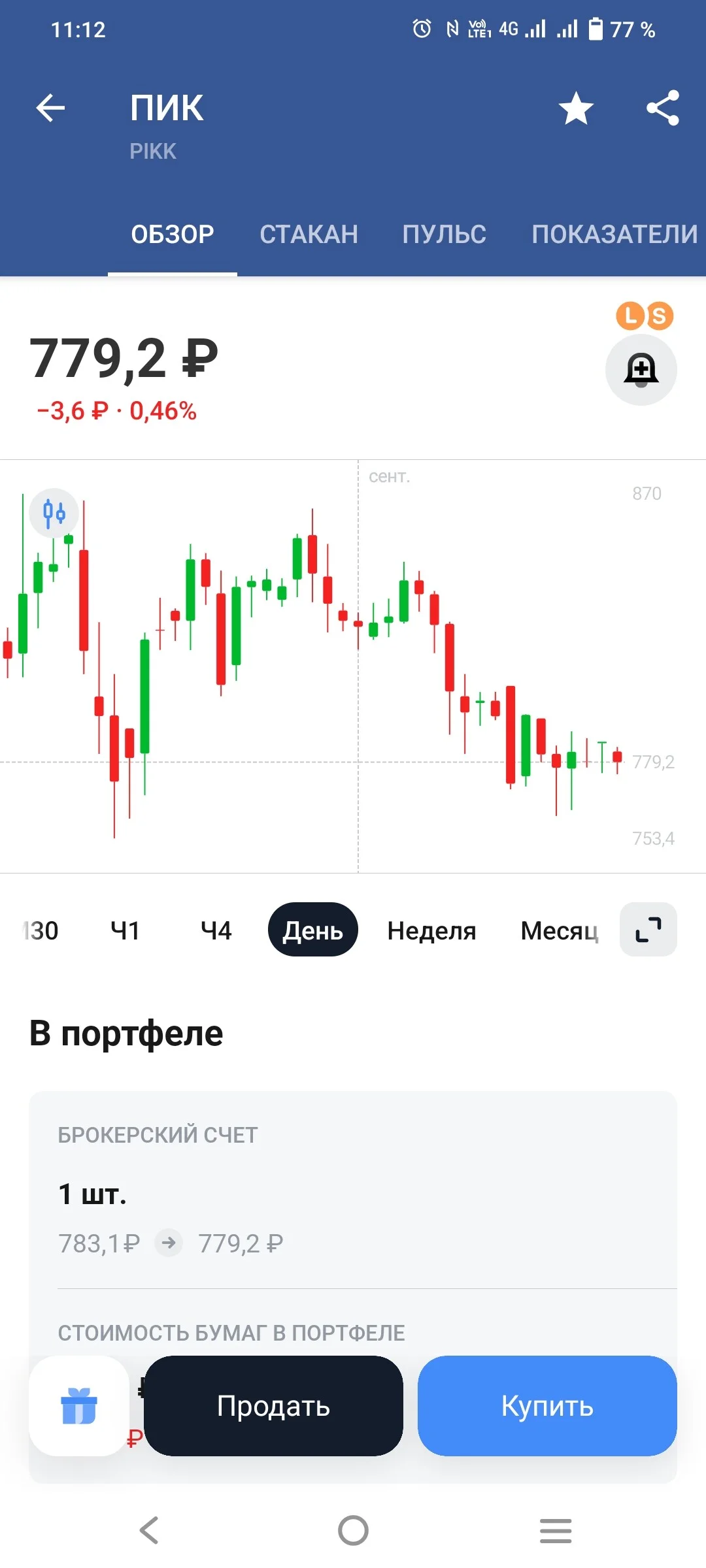Switch to the Показатели tab

614,234
